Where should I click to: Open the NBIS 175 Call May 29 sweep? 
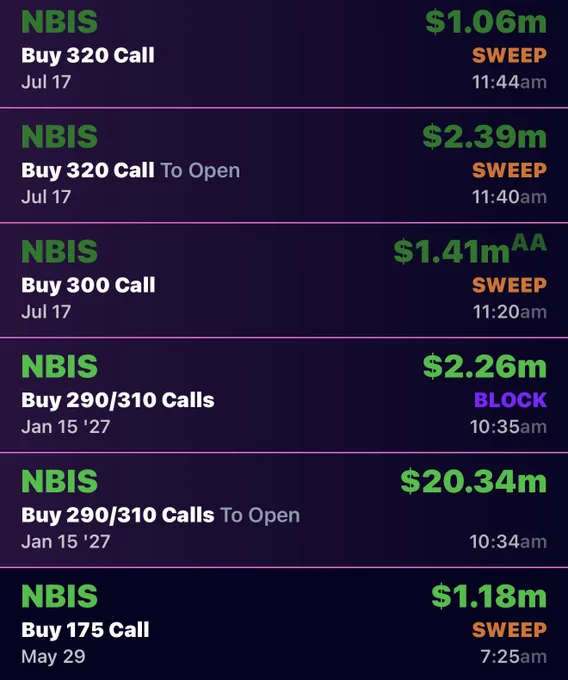point(284,624)
